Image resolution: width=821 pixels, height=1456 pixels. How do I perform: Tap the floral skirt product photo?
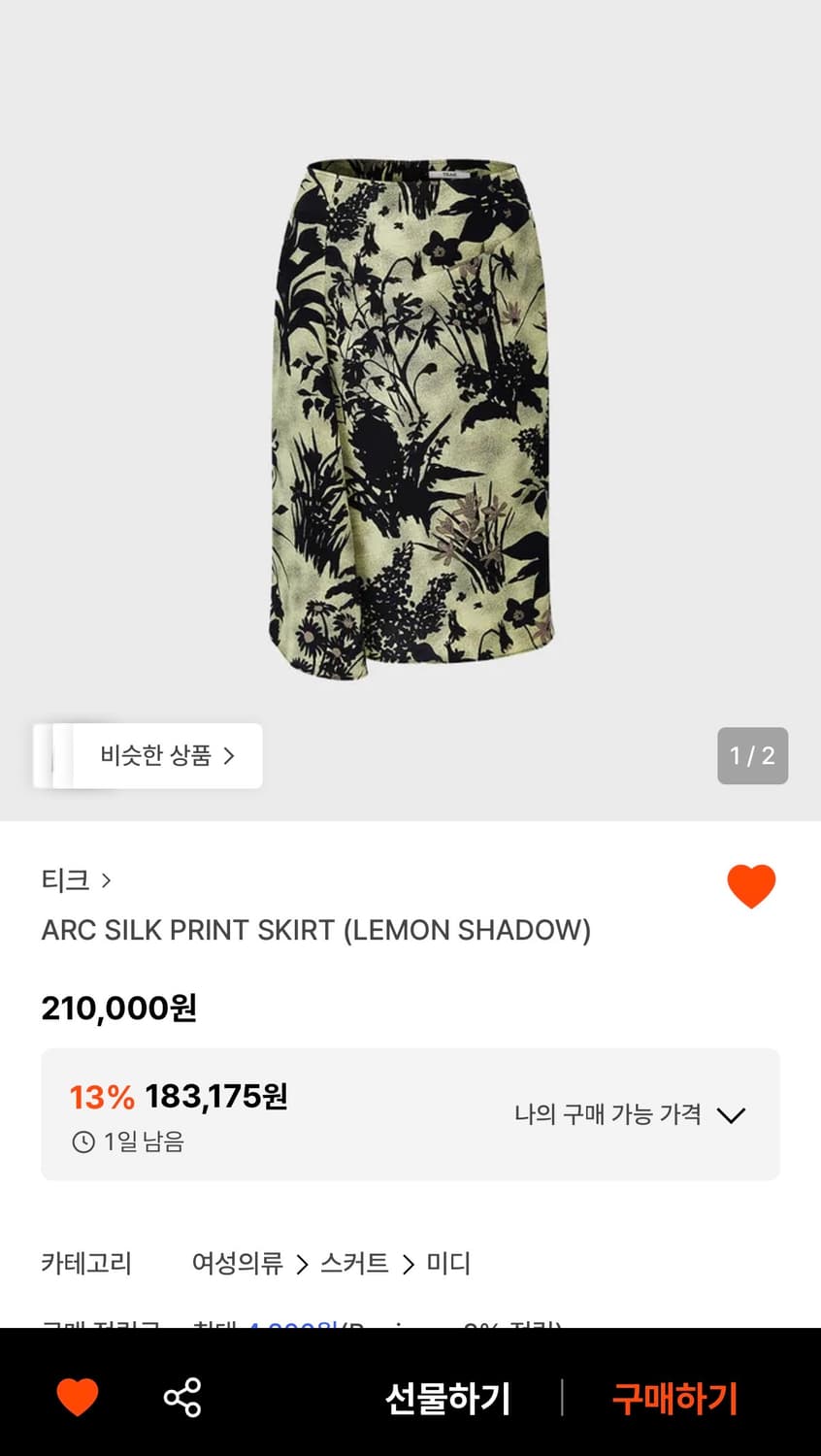[410, 417]
